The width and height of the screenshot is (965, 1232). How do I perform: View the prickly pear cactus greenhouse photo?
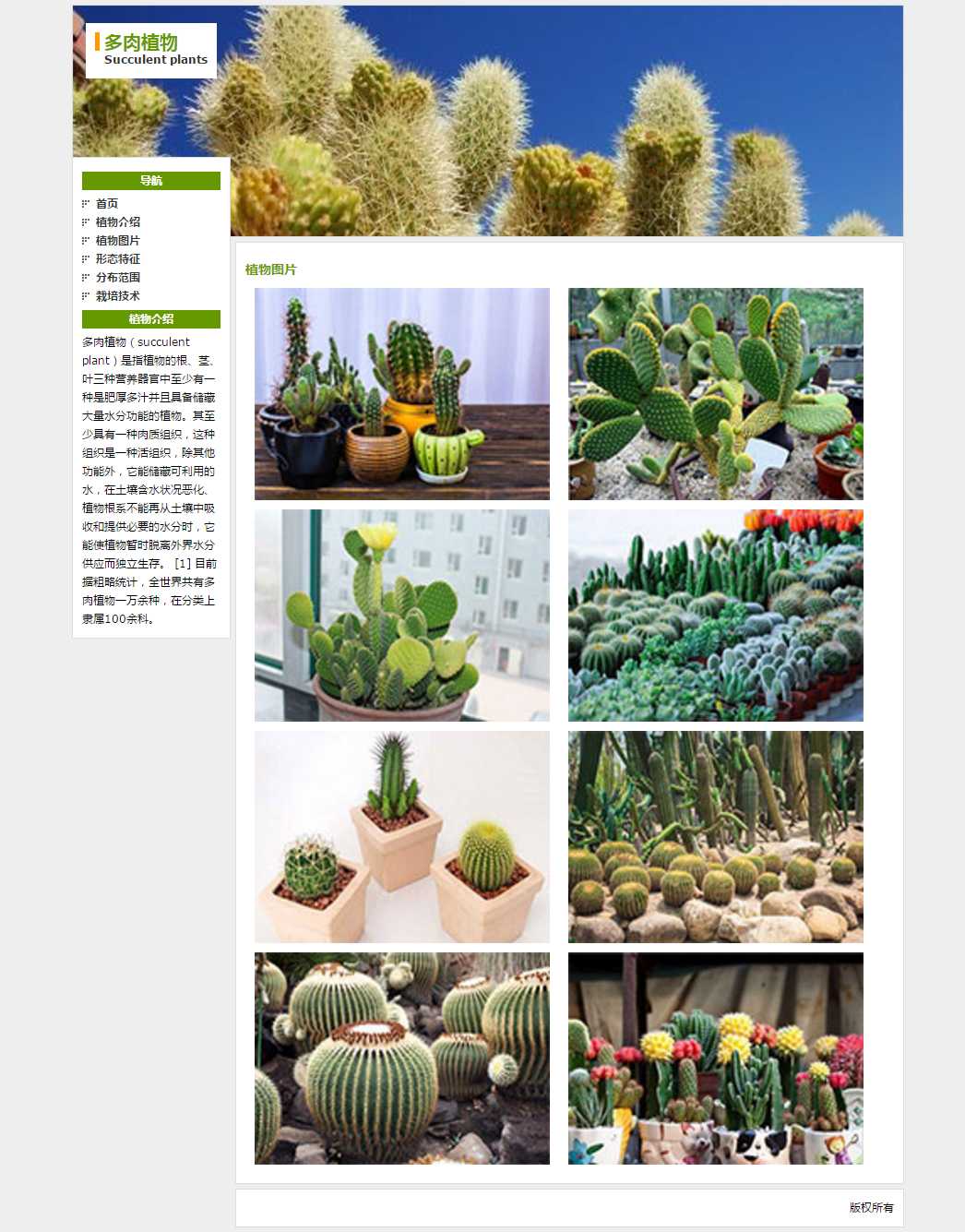click(716, 394)
